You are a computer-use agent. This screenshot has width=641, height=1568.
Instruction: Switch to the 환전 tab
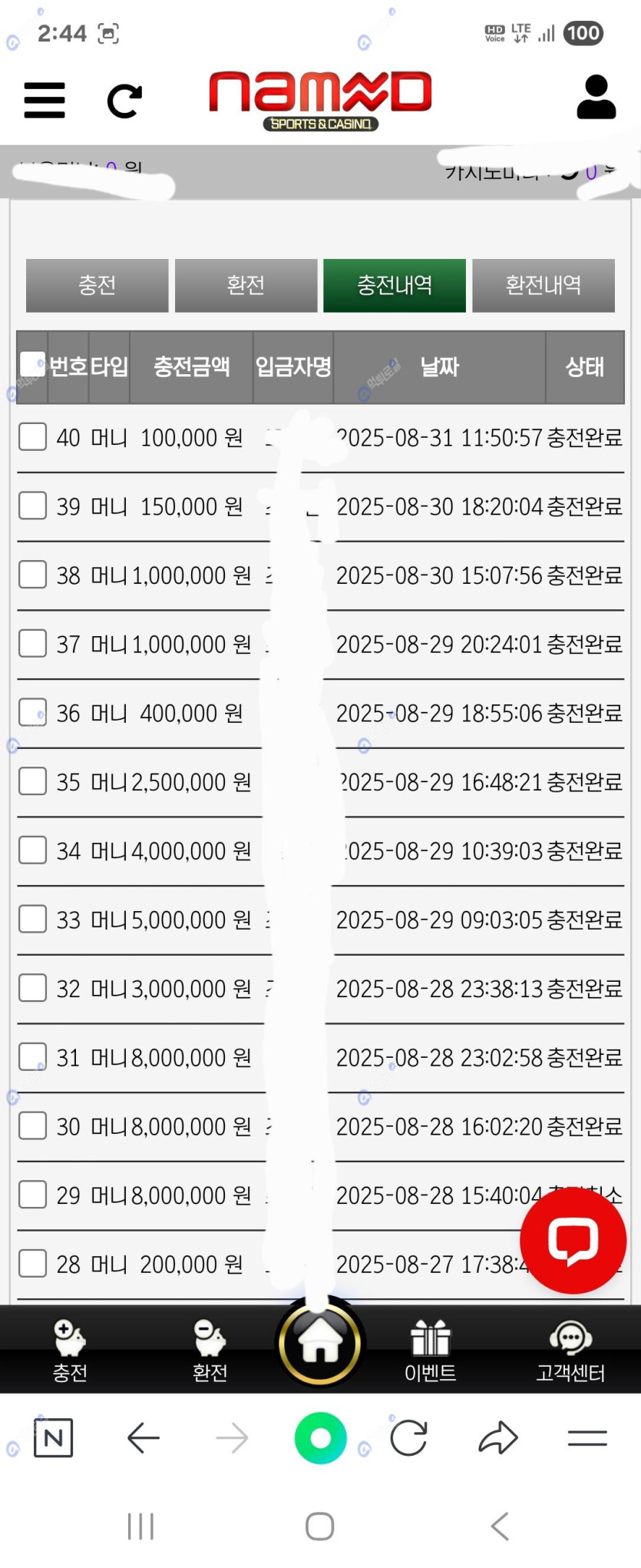pos(246,285)
